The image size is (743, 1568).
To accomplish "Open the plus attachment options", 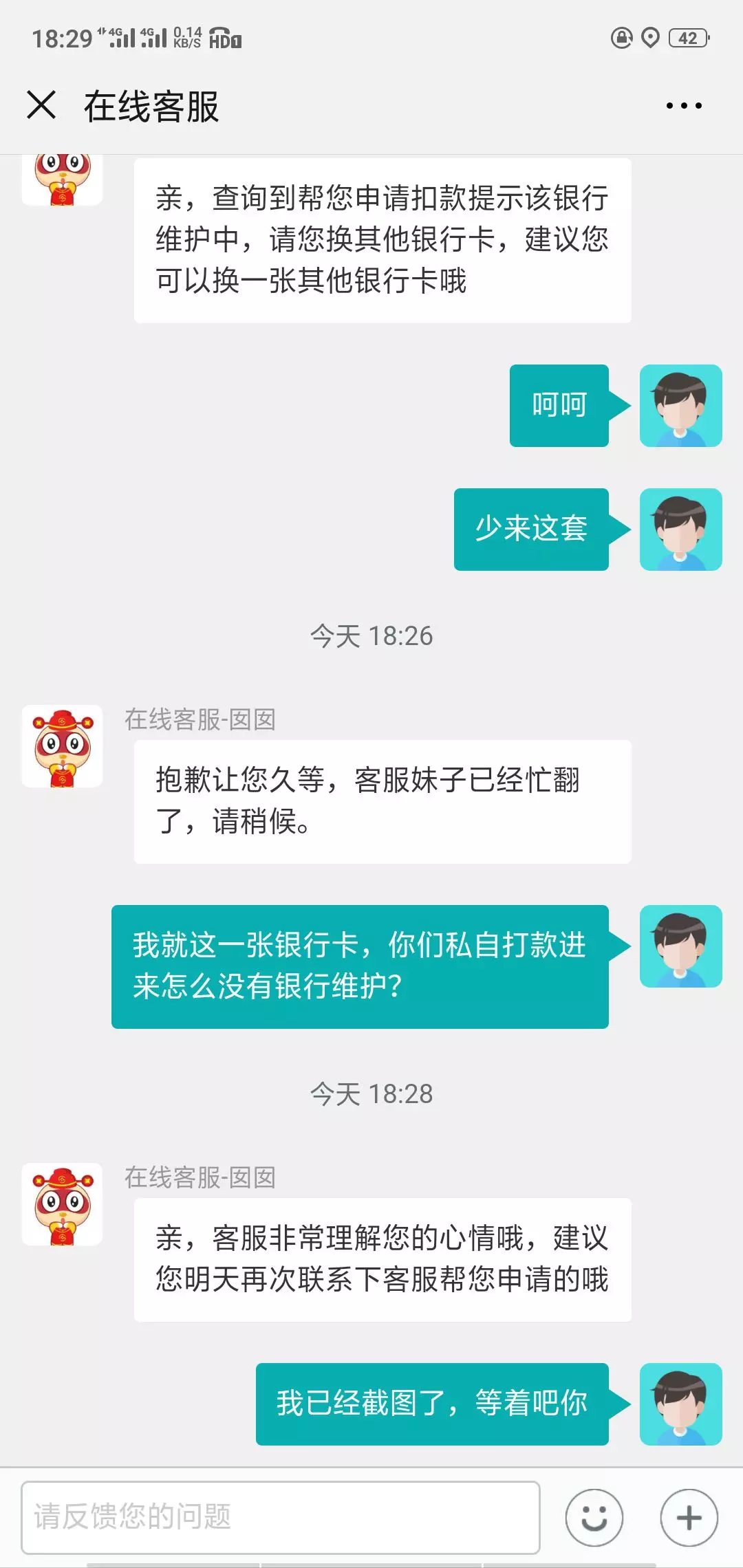I will pyautogui.click(x=689, y=1517).
